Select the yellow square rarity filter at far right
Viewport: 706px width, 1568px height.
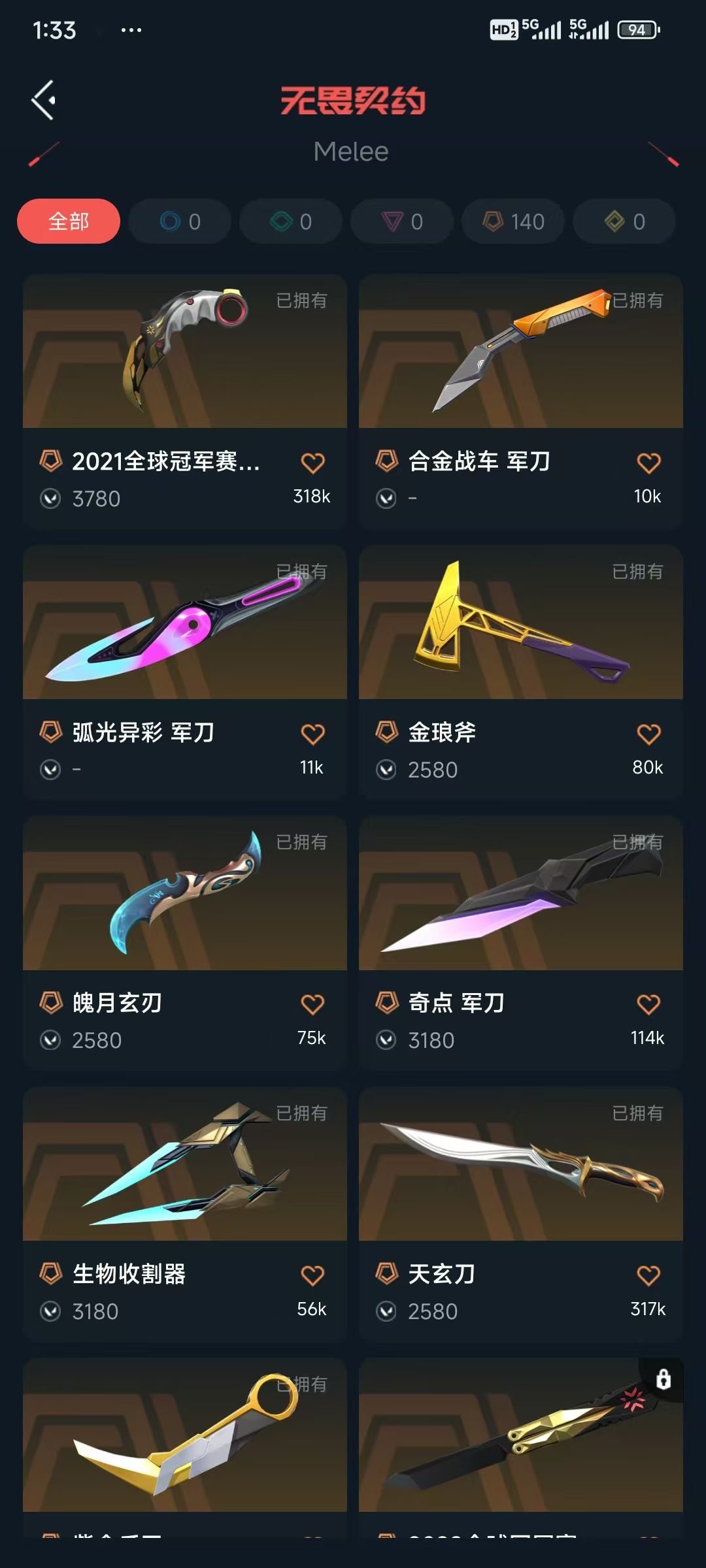623,221
